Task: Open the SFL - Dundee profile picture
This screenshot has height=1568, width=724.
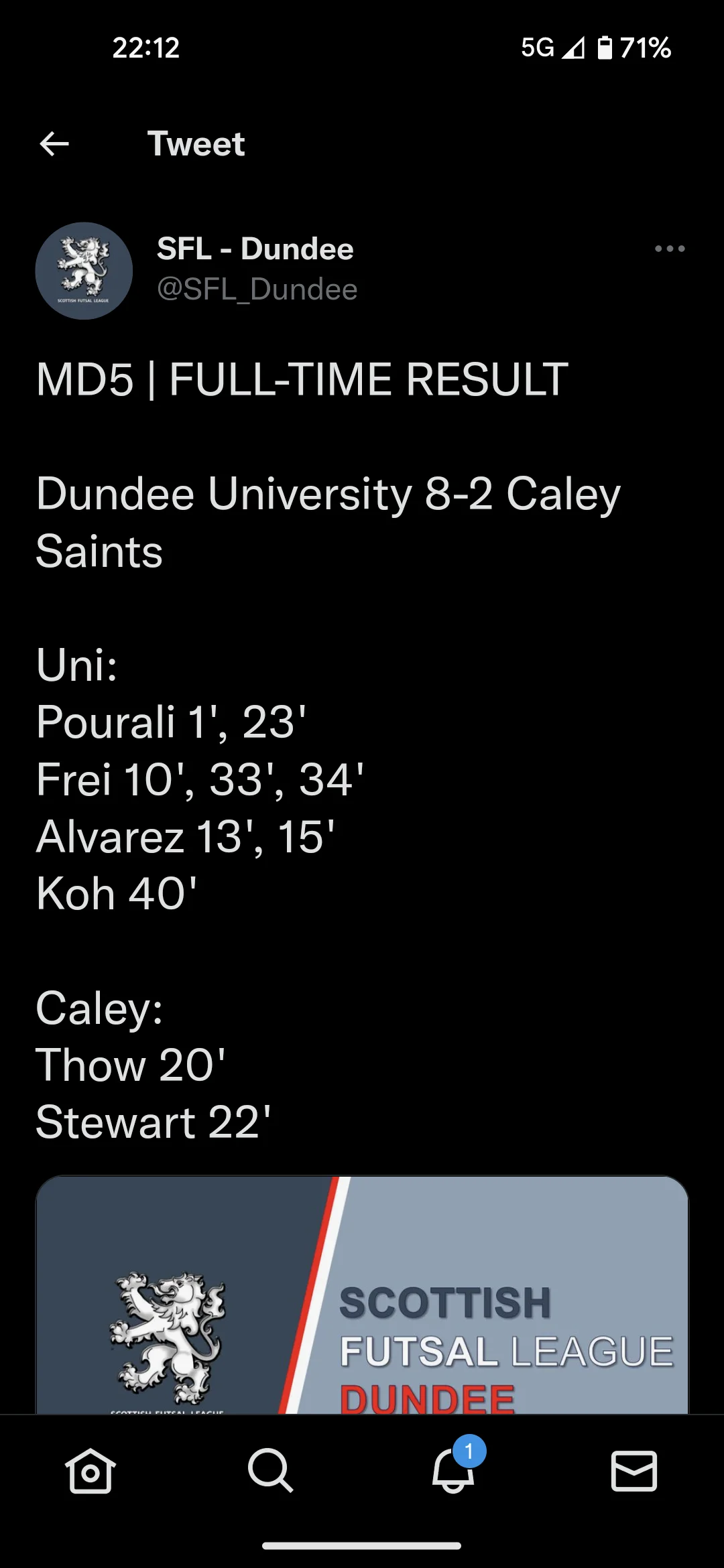Action: [x=84, y=271]
